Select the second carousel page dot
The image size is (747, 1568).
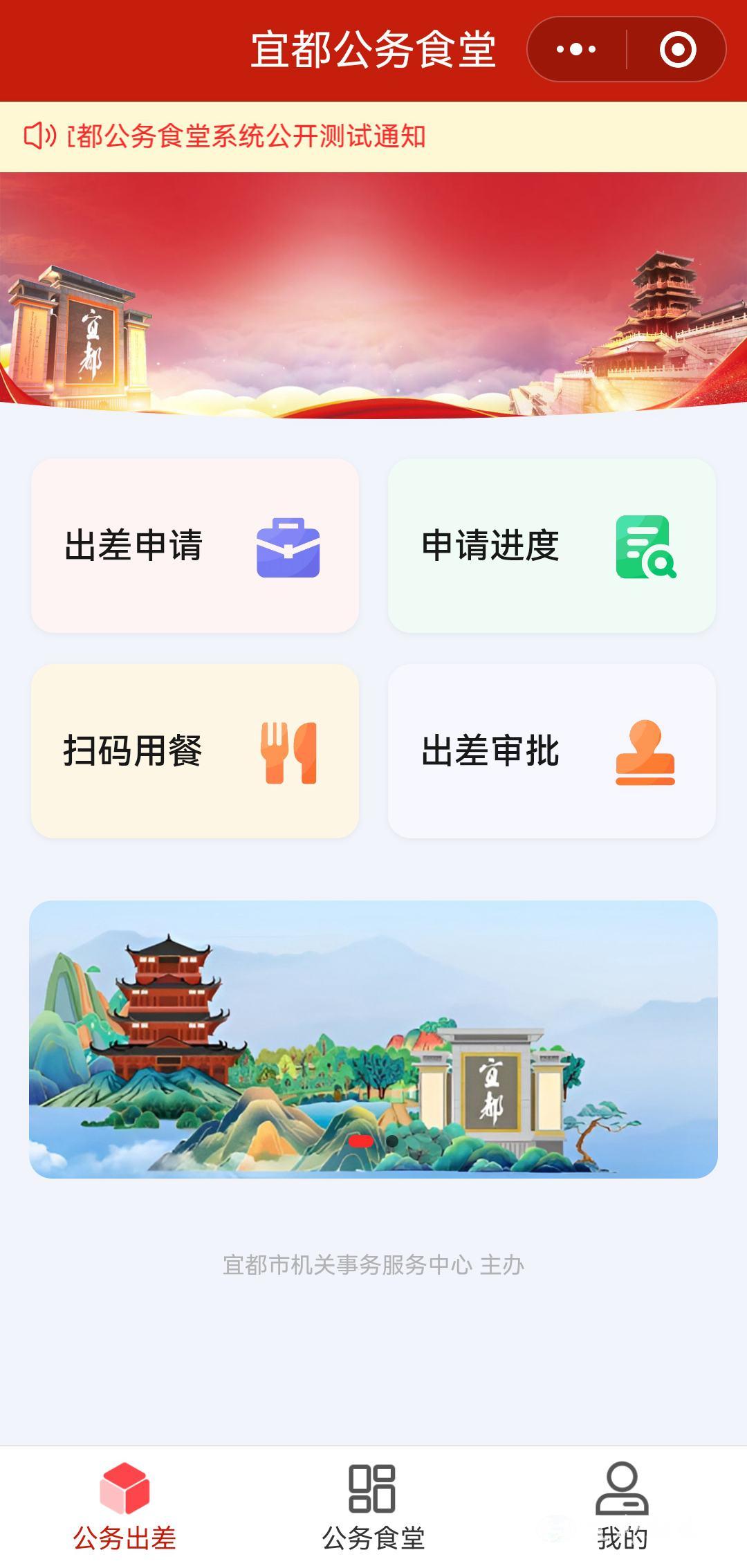pyautogui.click(x=391, y=1141)
